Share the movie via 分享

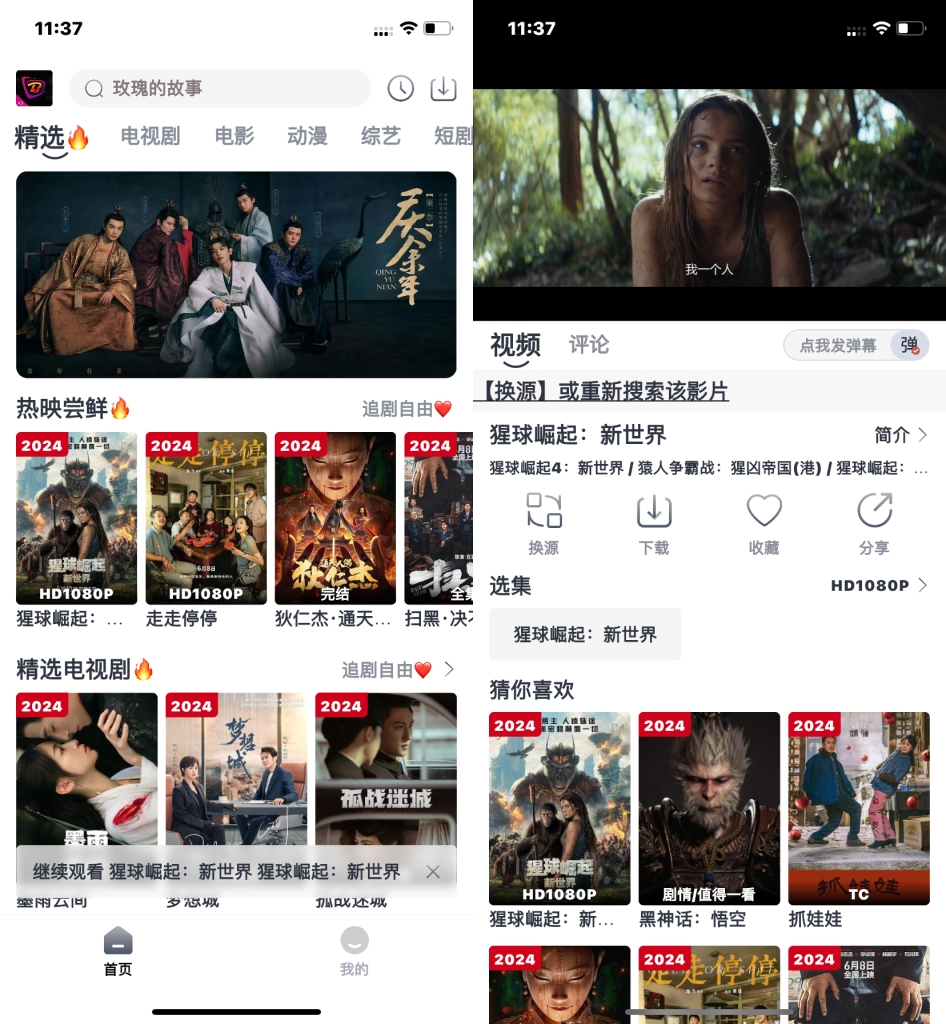point(874,522)
